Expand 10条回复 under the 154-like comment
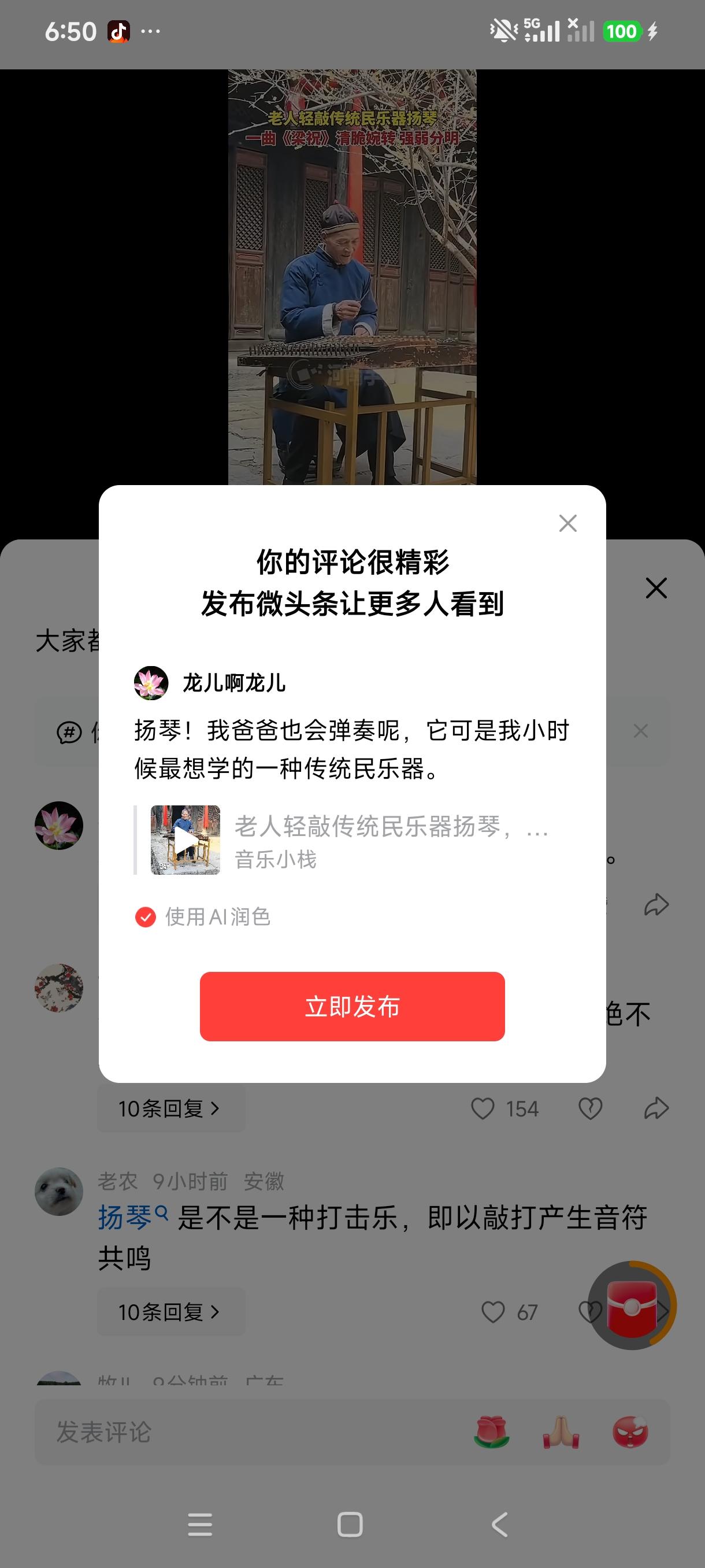The height and width of the screenshot is (1568, 705). point(170,1108)
